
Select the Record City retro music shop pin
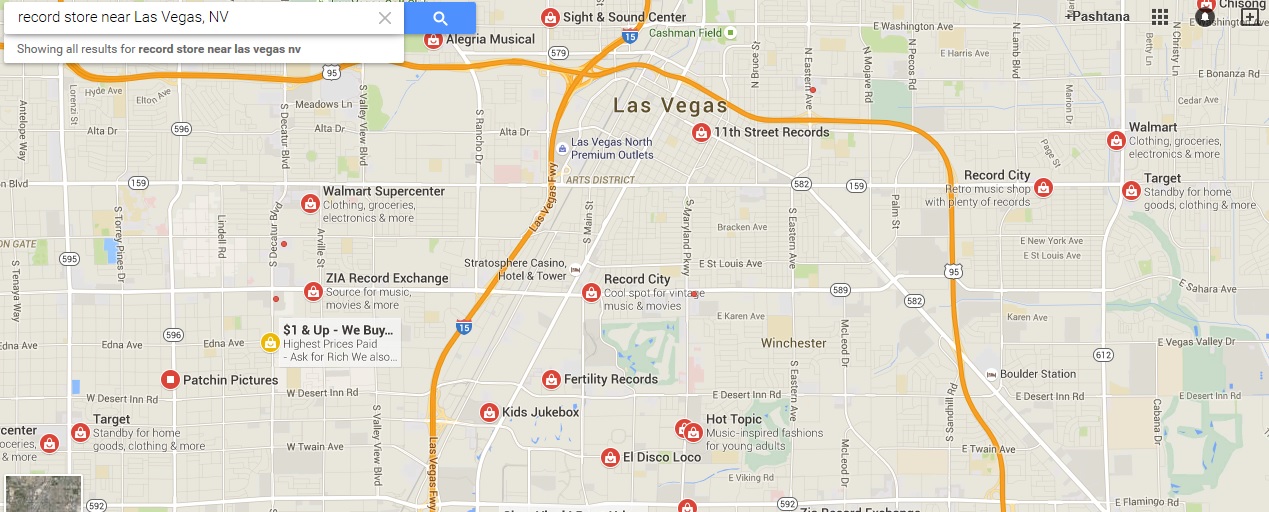tap(1043, 187)
